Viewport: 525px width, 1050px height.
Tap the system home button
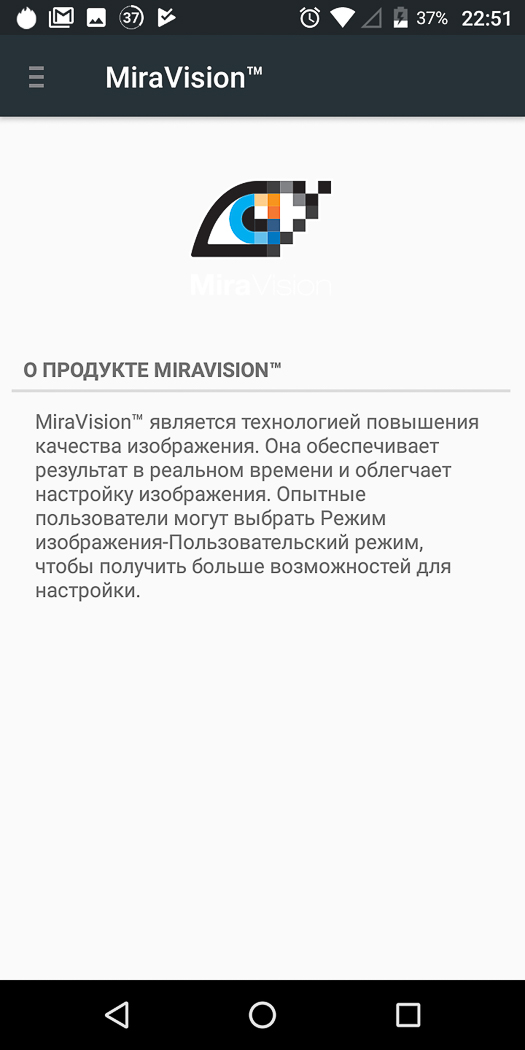point(262,1015)
